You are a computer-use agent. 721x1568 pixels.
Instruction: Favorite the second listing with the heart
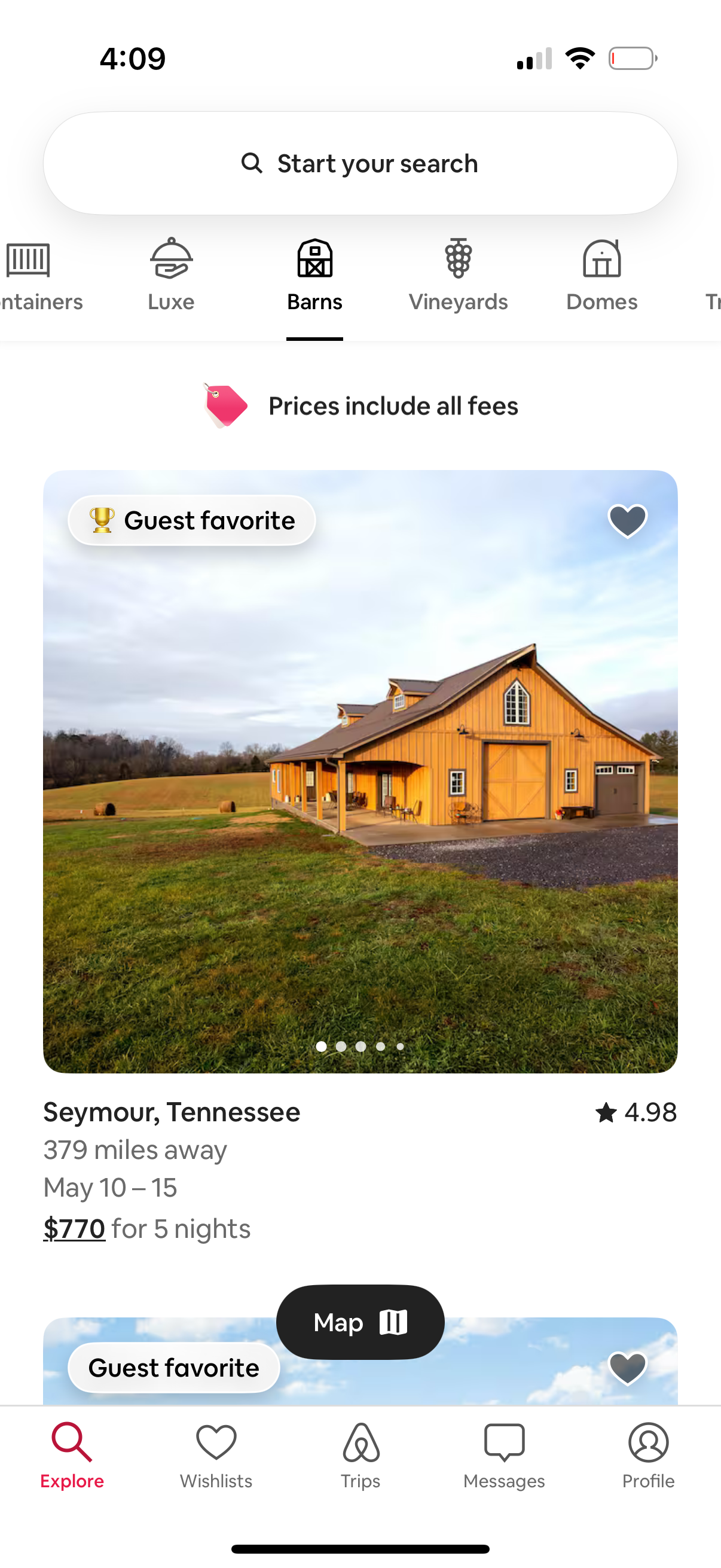pos(627,1369)
